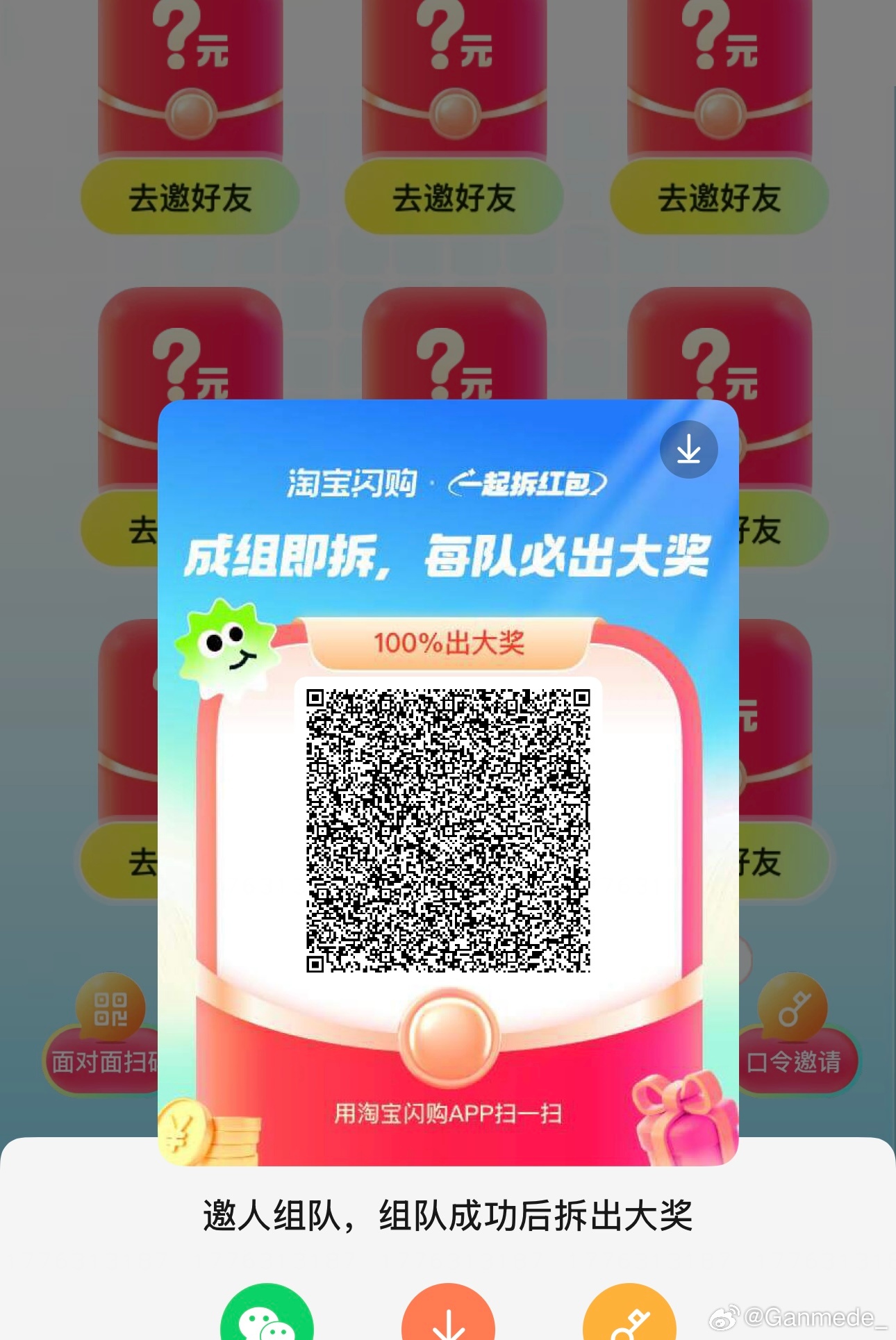Choose the yellow key password-invite option

(629, 1316)
